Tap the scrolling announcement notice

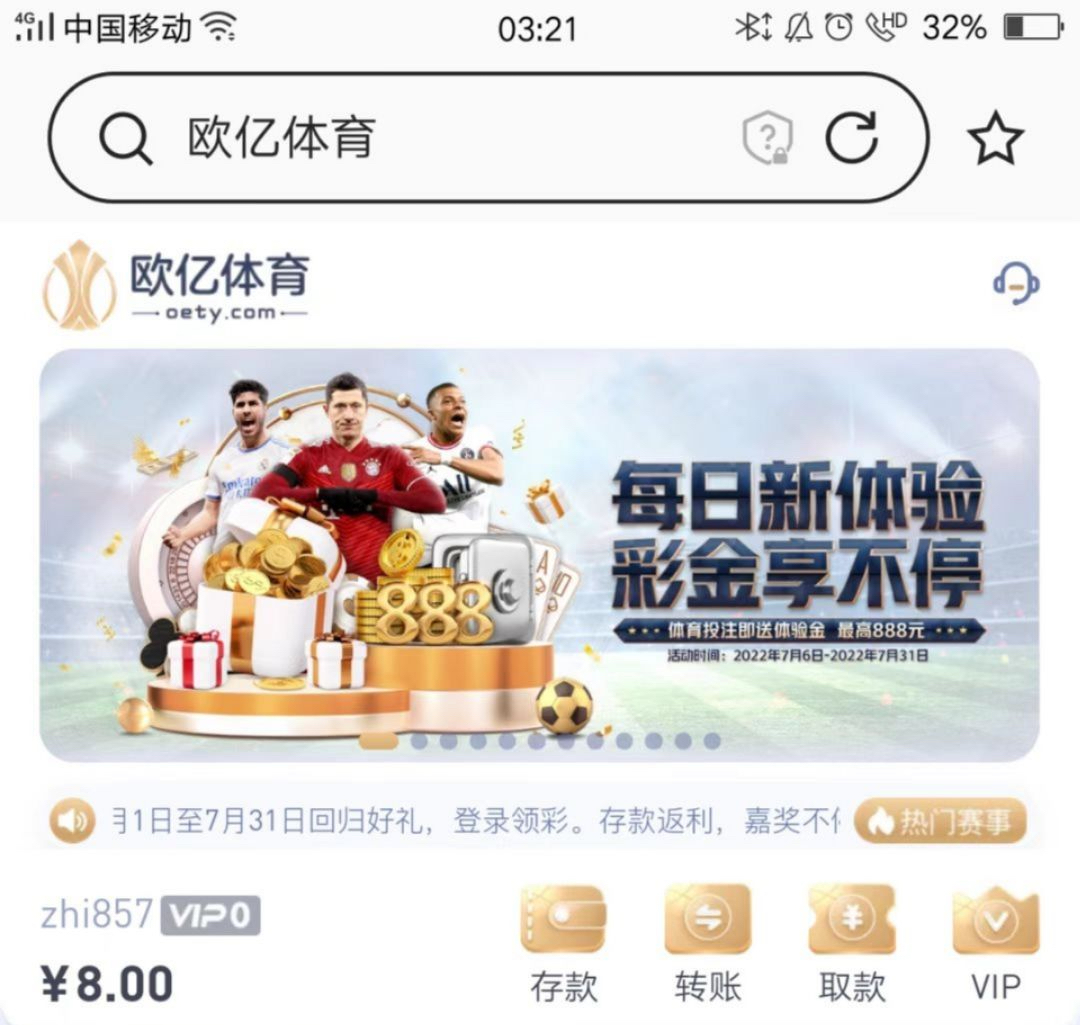click(470, 822)
